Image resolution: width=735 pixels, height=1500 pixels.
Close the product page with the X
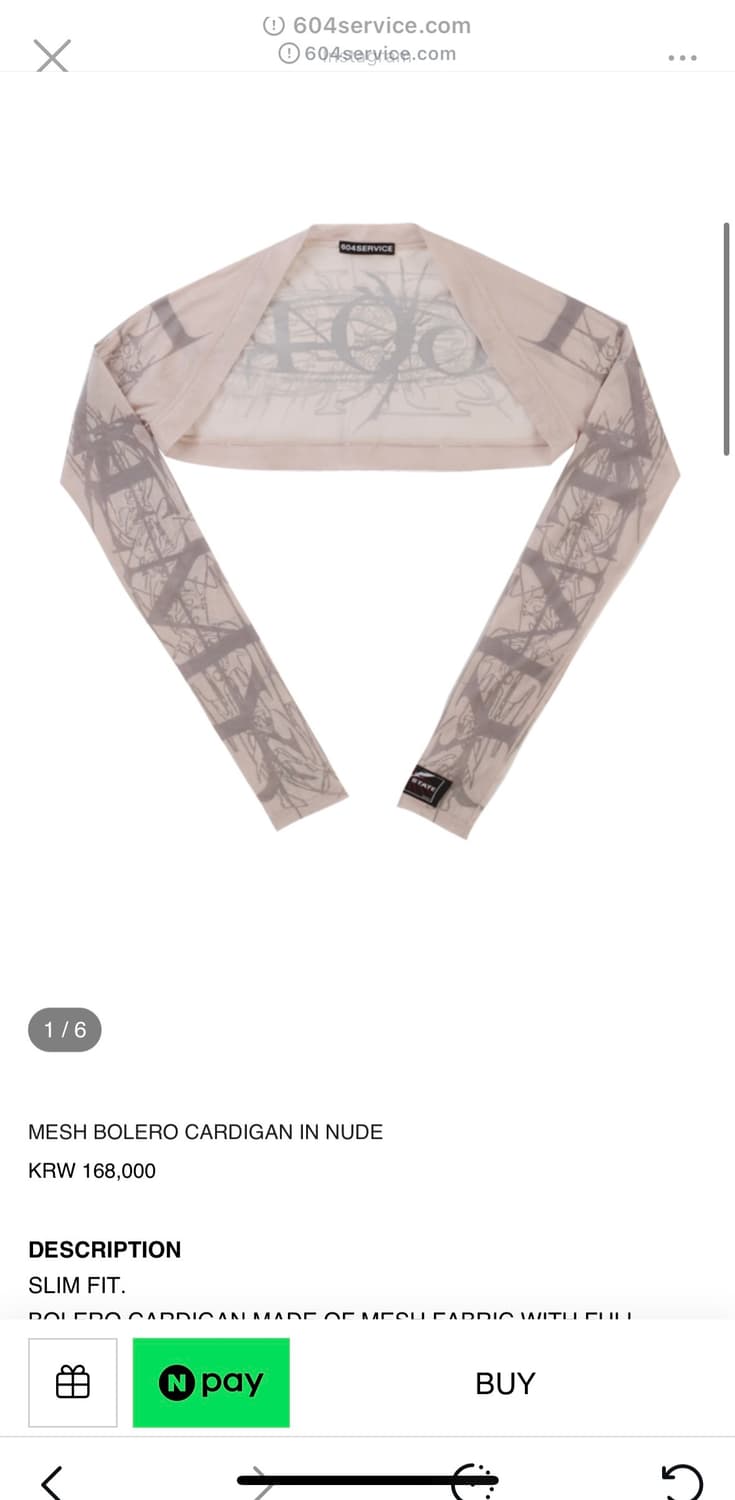click(51, 56)
